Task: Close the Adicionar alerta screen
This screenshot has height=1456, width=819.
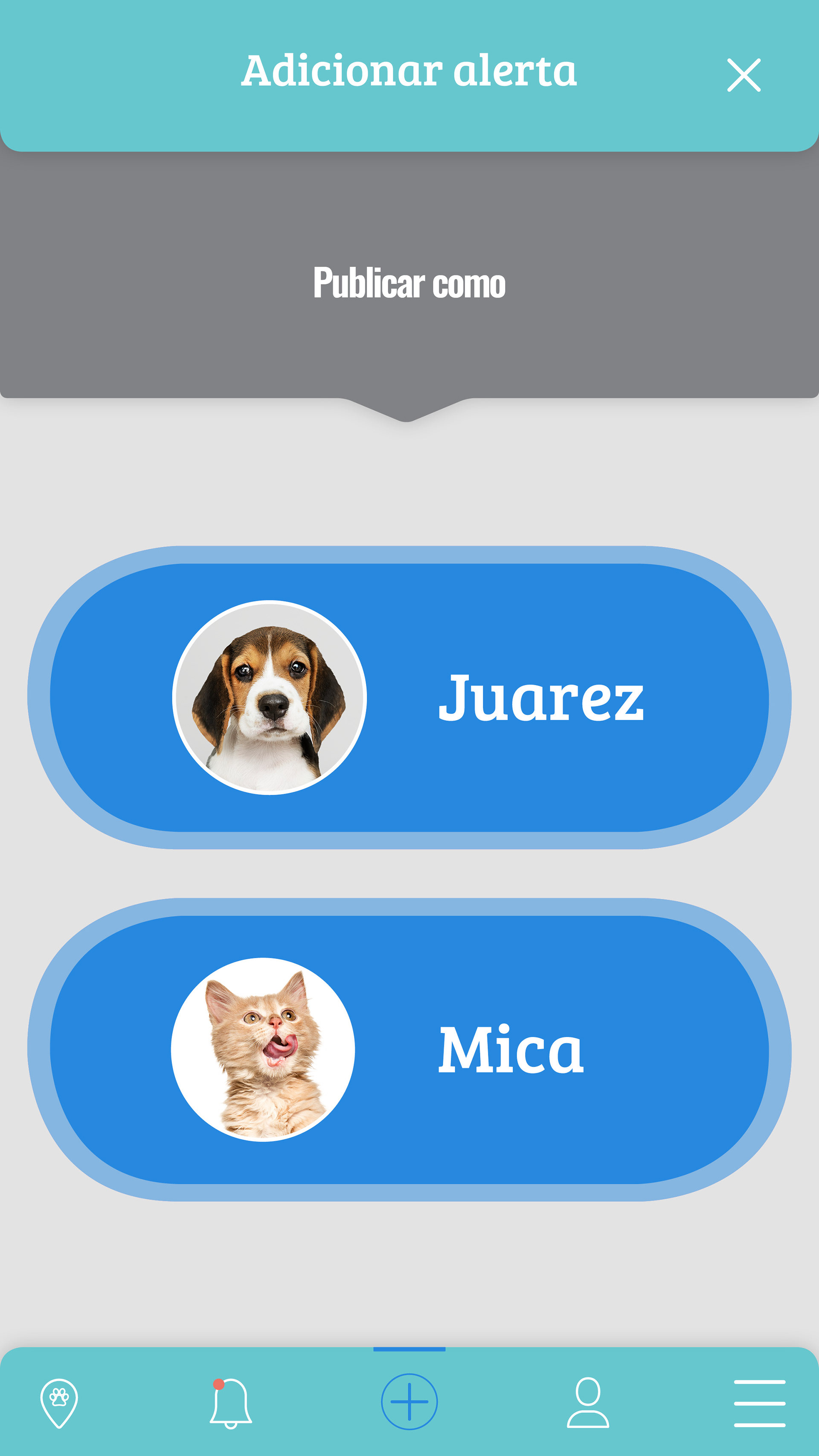Action: [x=743, y=75]
